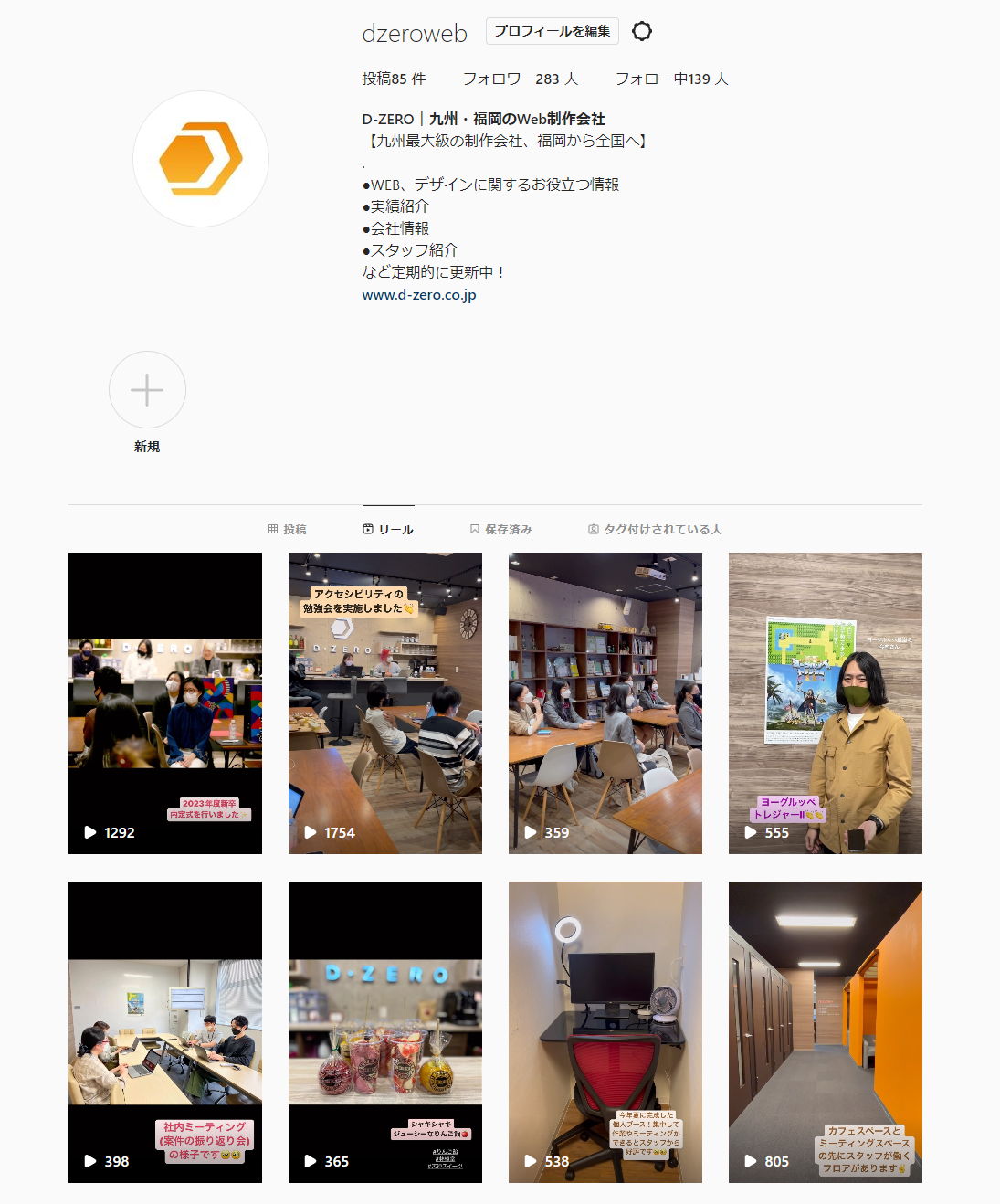Play the 社内ミーティング reel
1000x1204 pixels.
point(165,1032)
